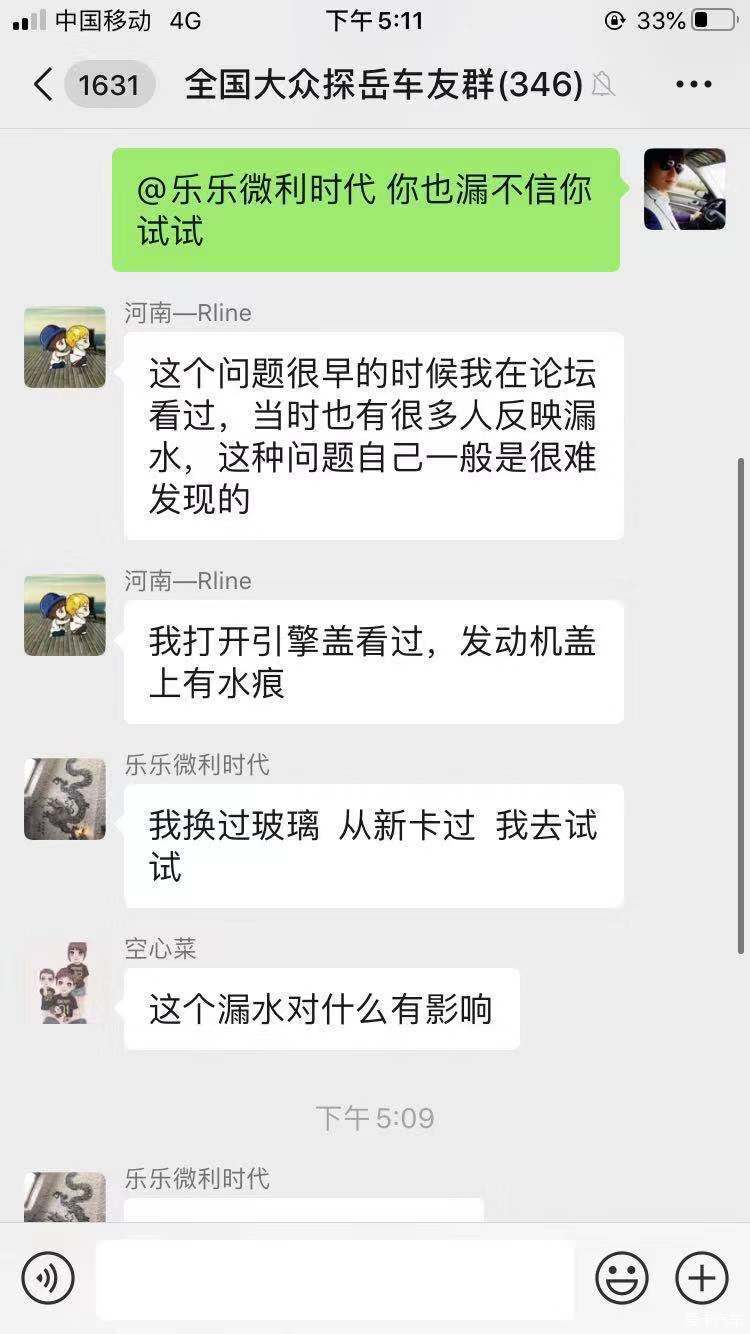Open the emoji sticker panel

point(621,1277)
